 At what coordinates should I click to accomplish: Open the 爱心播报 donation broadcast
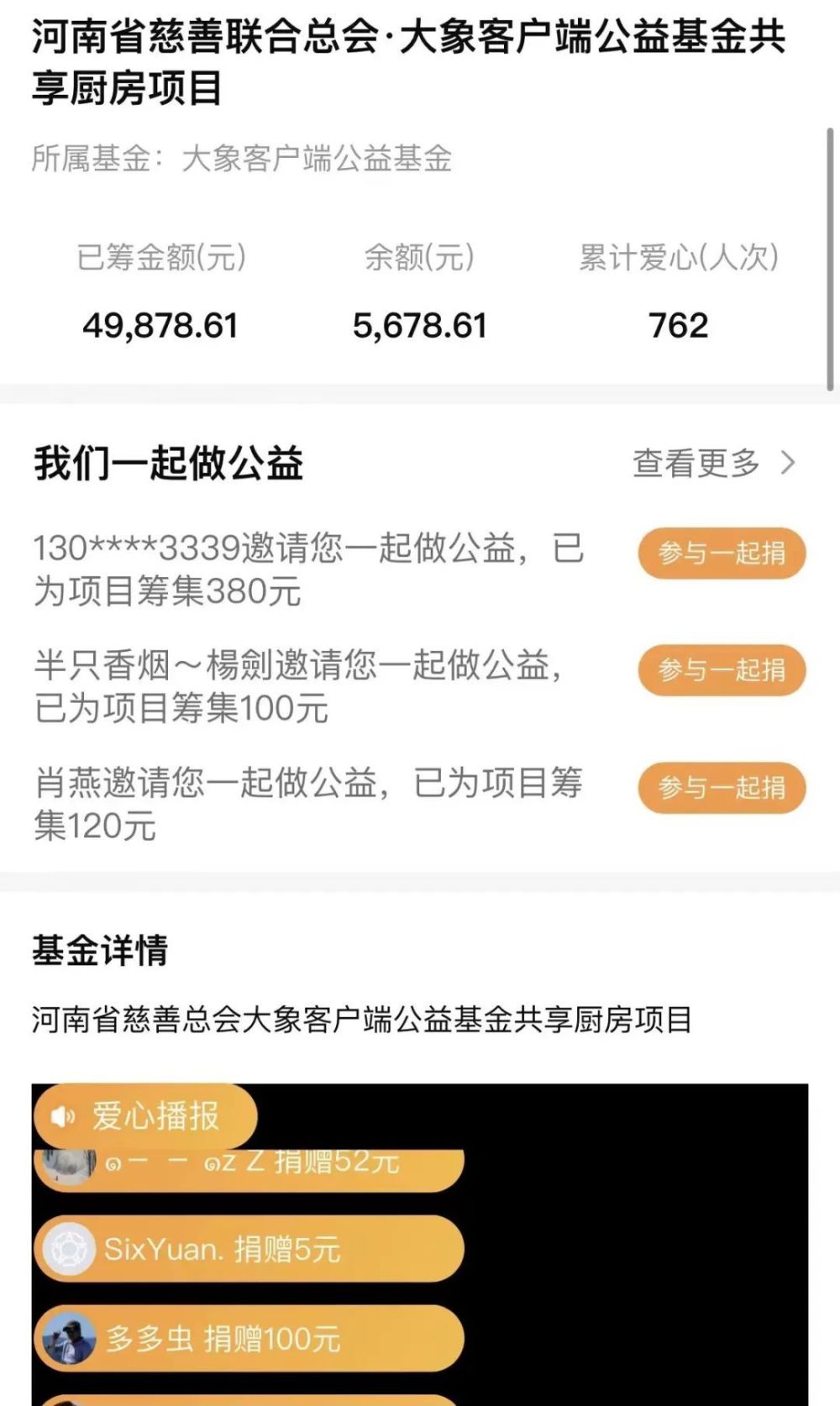pyautogui.click(x=144, y=1117)
